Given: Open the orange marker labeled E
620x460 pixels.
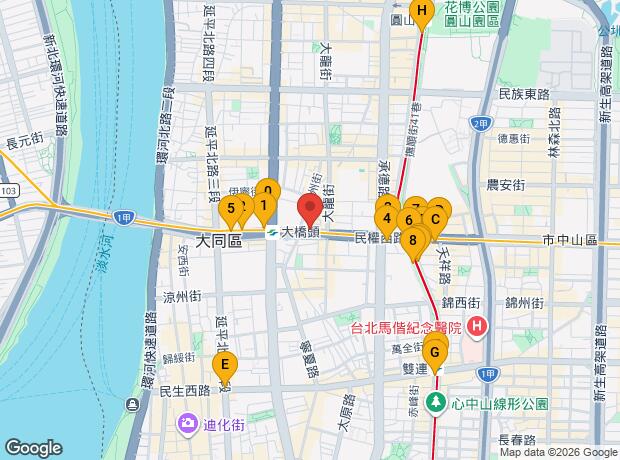Looking at the screenshot, I should pyautogui.click(x=225, y=368).
